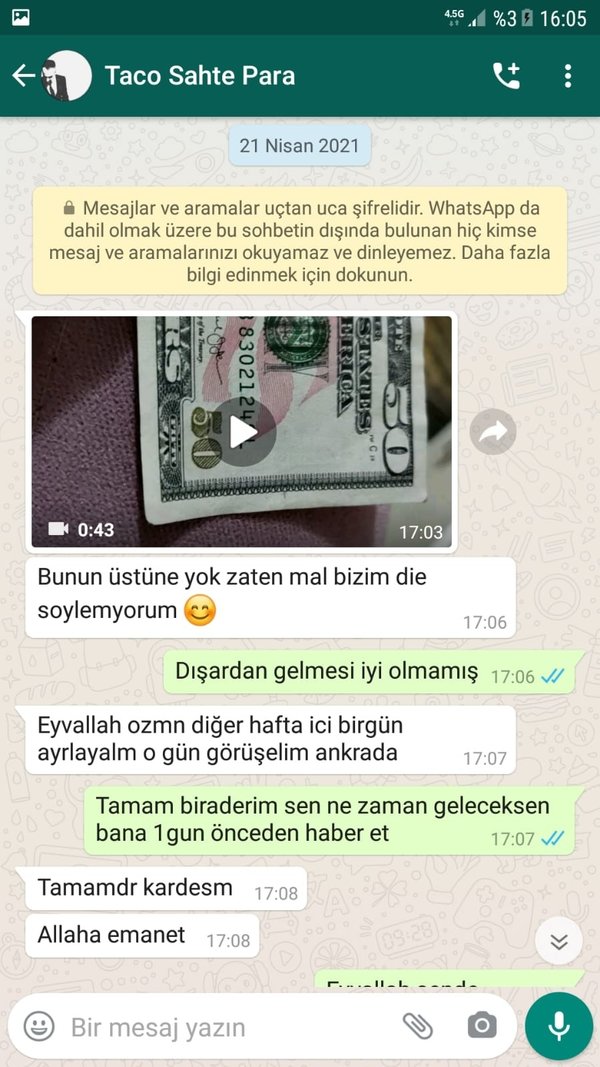Image resolution: width=600 pixels, height=1067 pixels.
Task: Open the emoji picker
Action: [39, 1026]
